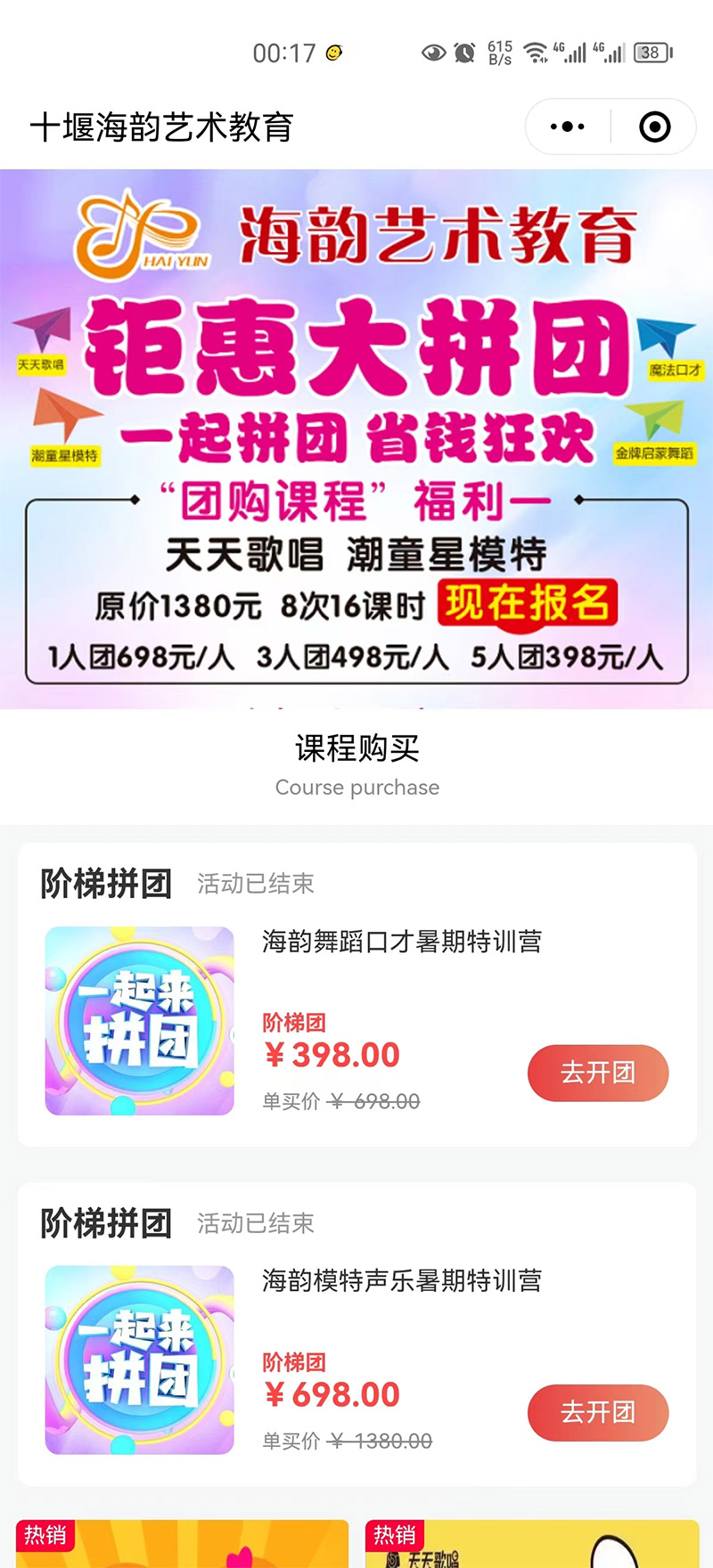Open the mini program more options menu

pyautogui.click(x=568, y=127)
